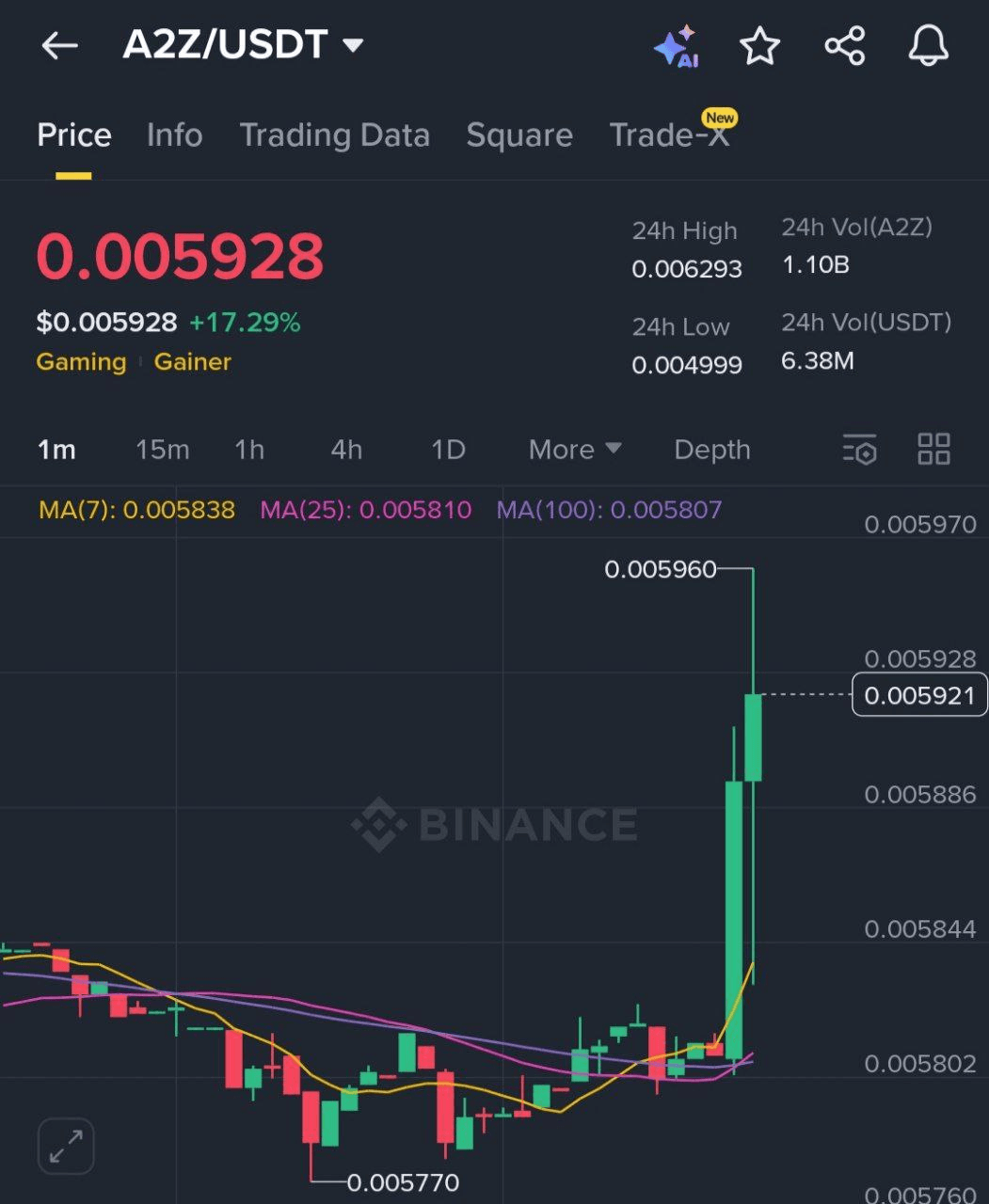
Task: Switch to the Info tab
Action: [x=174, y=135]
